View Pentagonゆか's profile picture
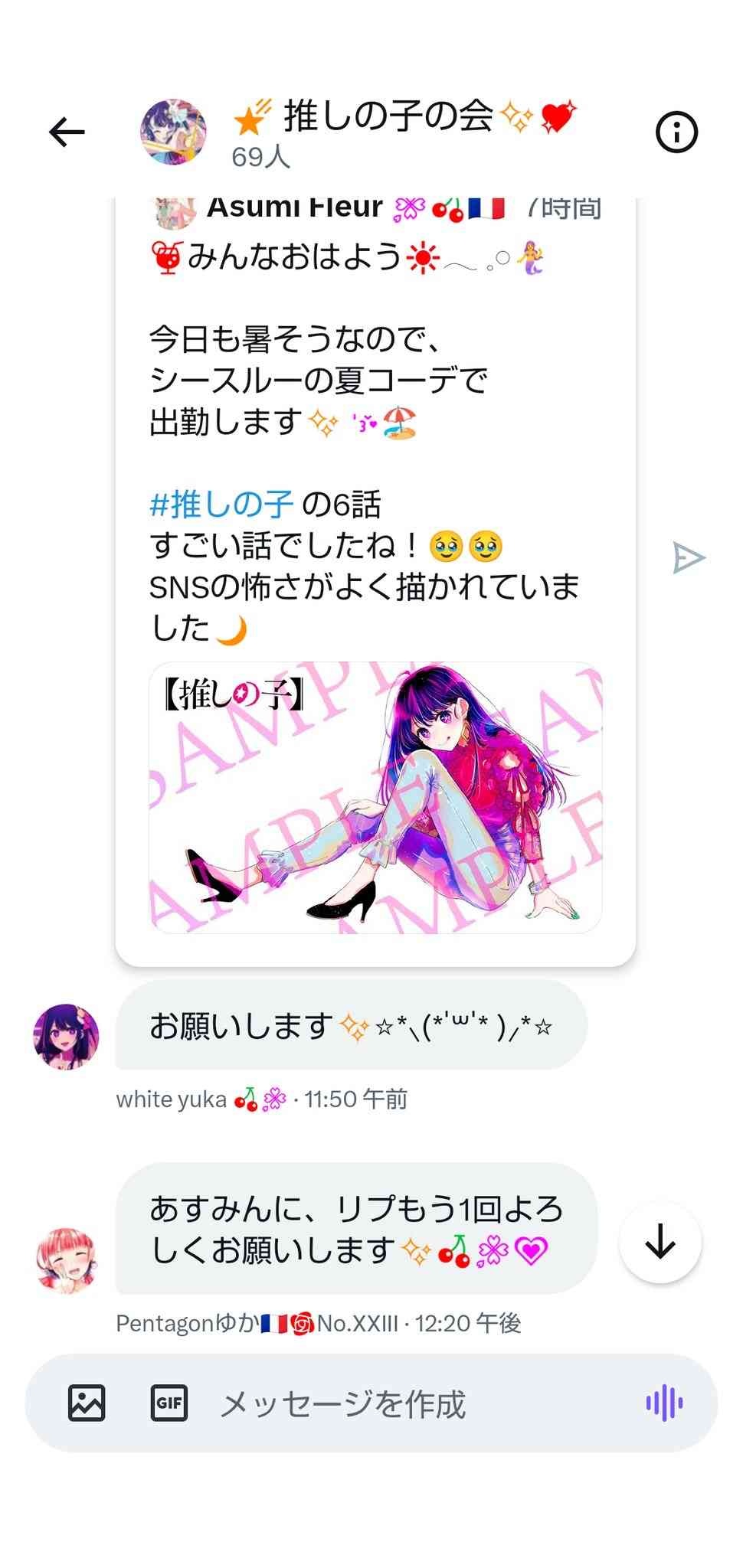Viewport: 743px width, 1568px height. (67, 1259)
